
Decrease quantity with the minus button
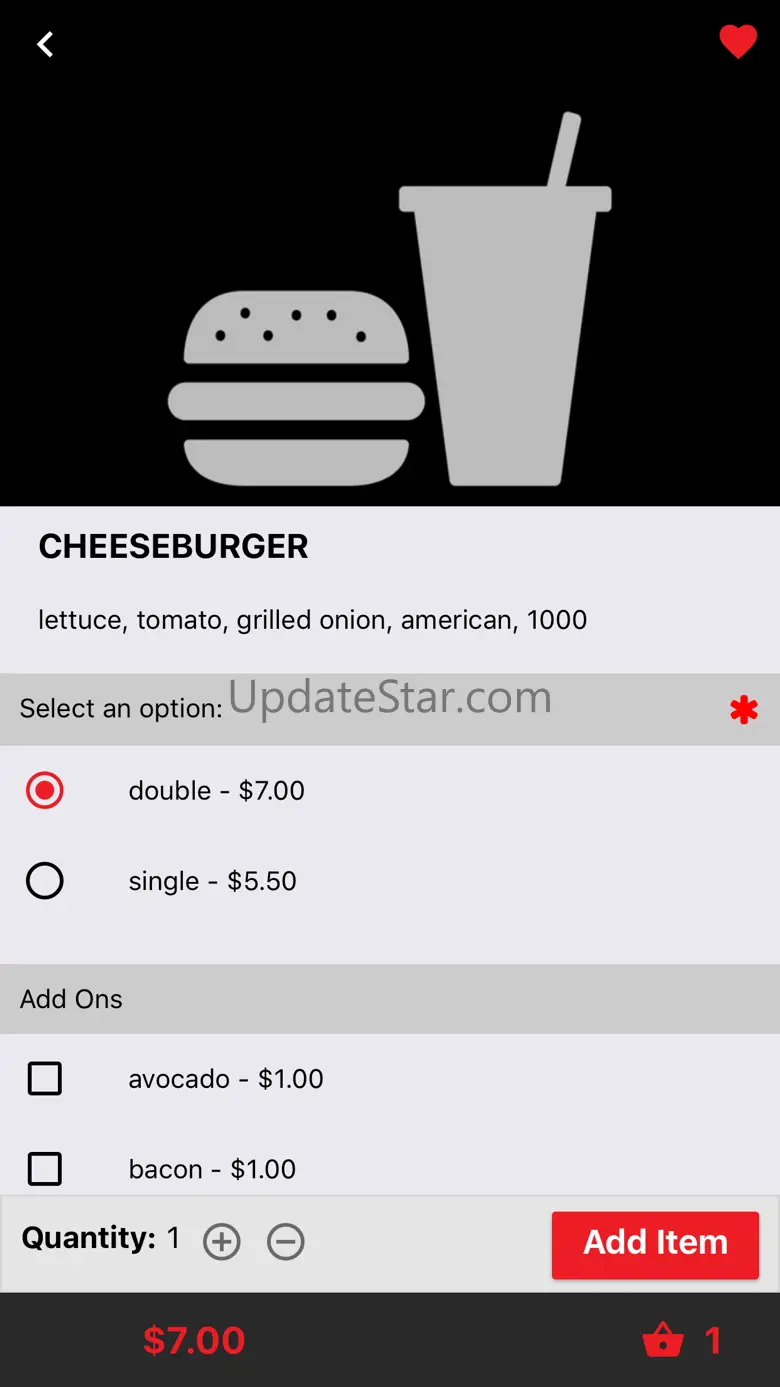286,1242
